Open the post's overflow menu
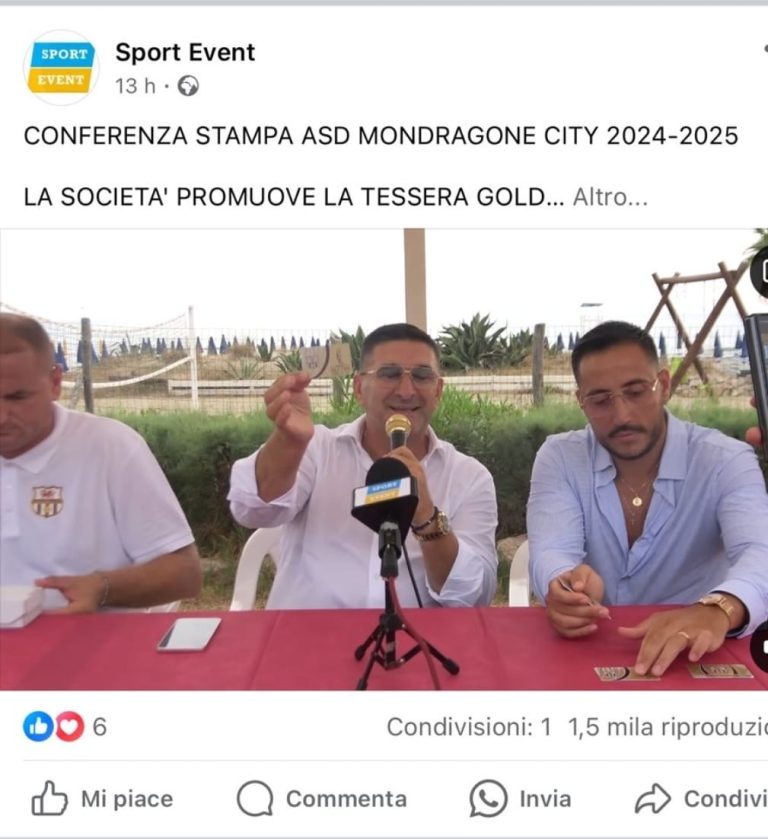 click(764, 48)
